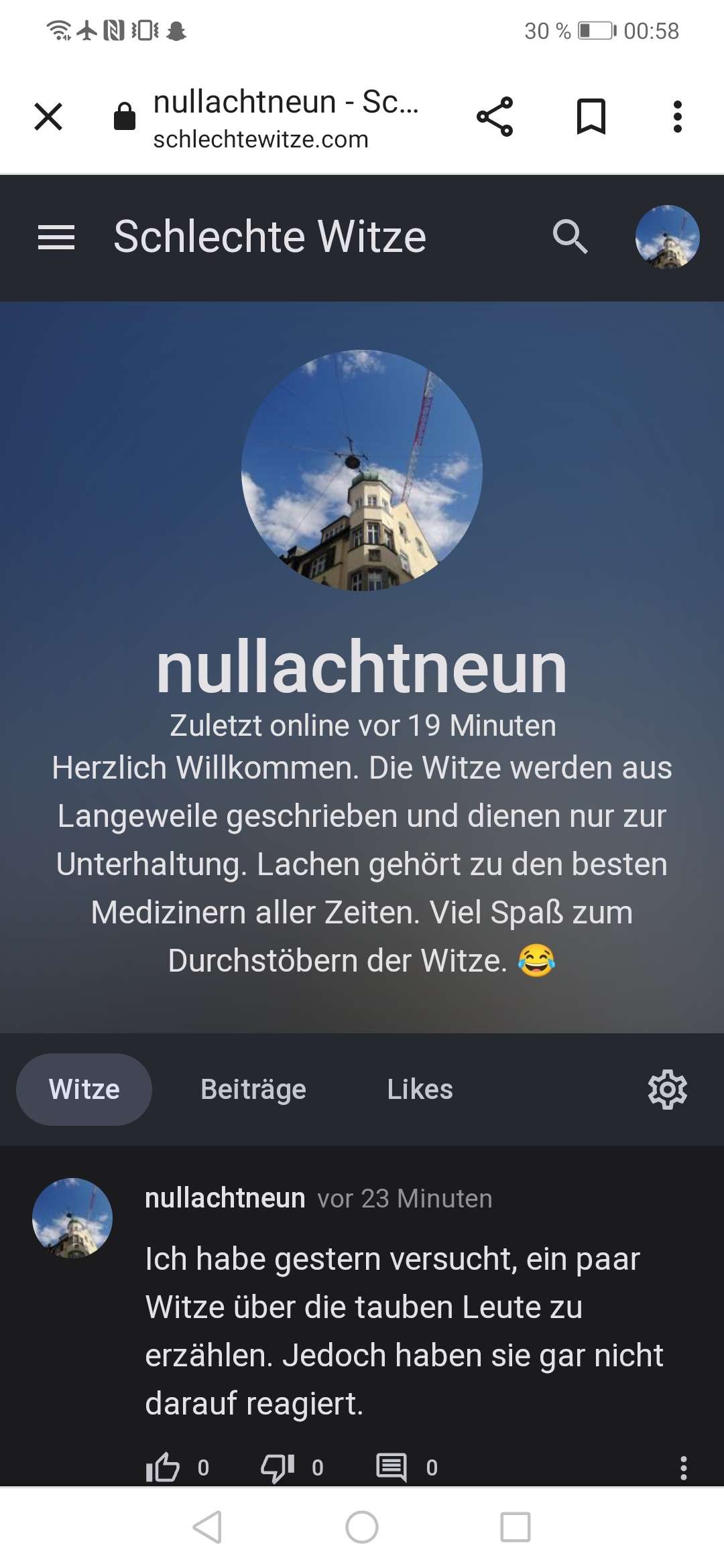724x1568 pixels.
Task: Like the joke about tauben Leute
Action: [x=163, y=1467]
